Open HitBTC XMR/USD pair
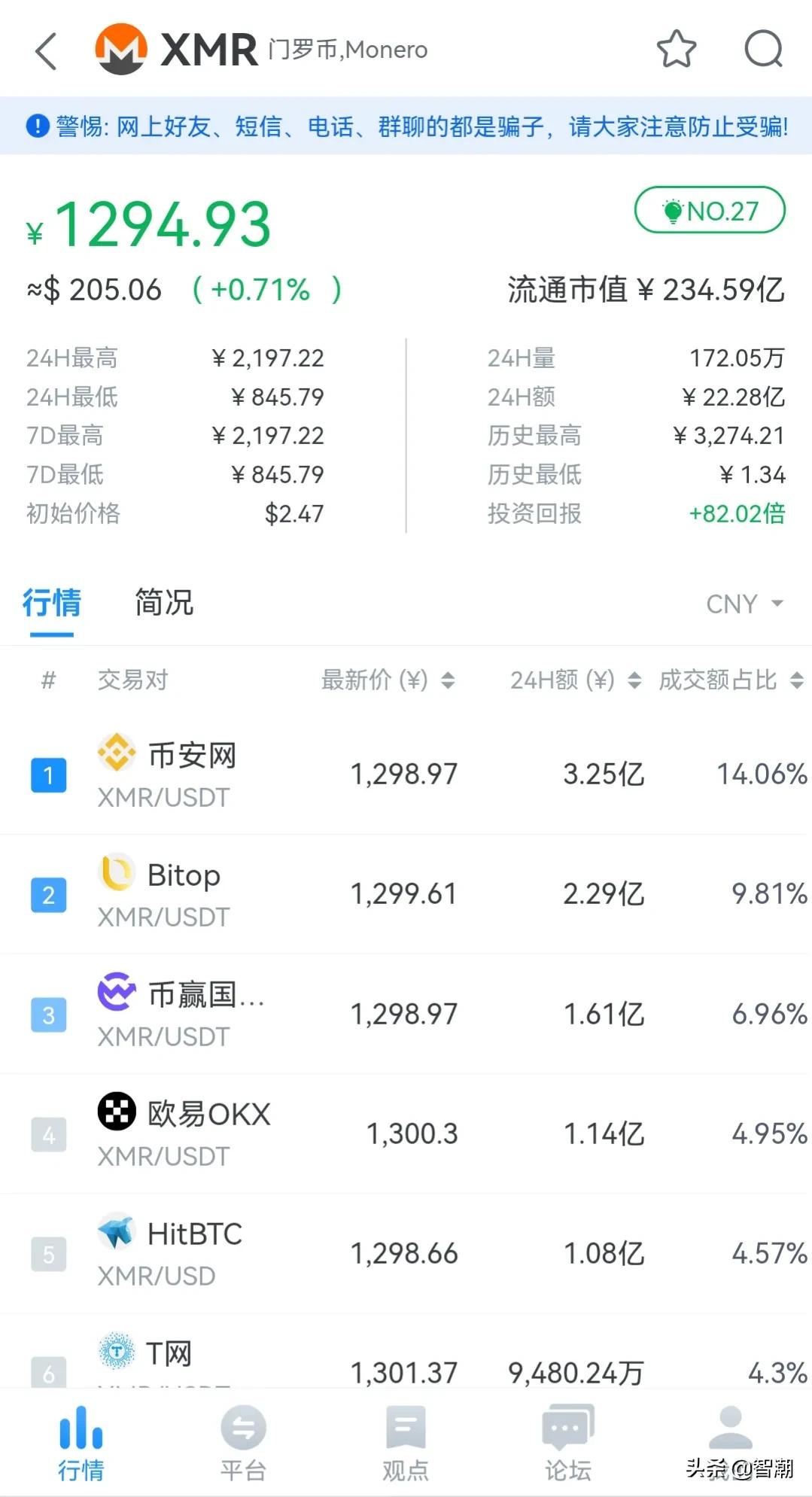 (406, 1253)
